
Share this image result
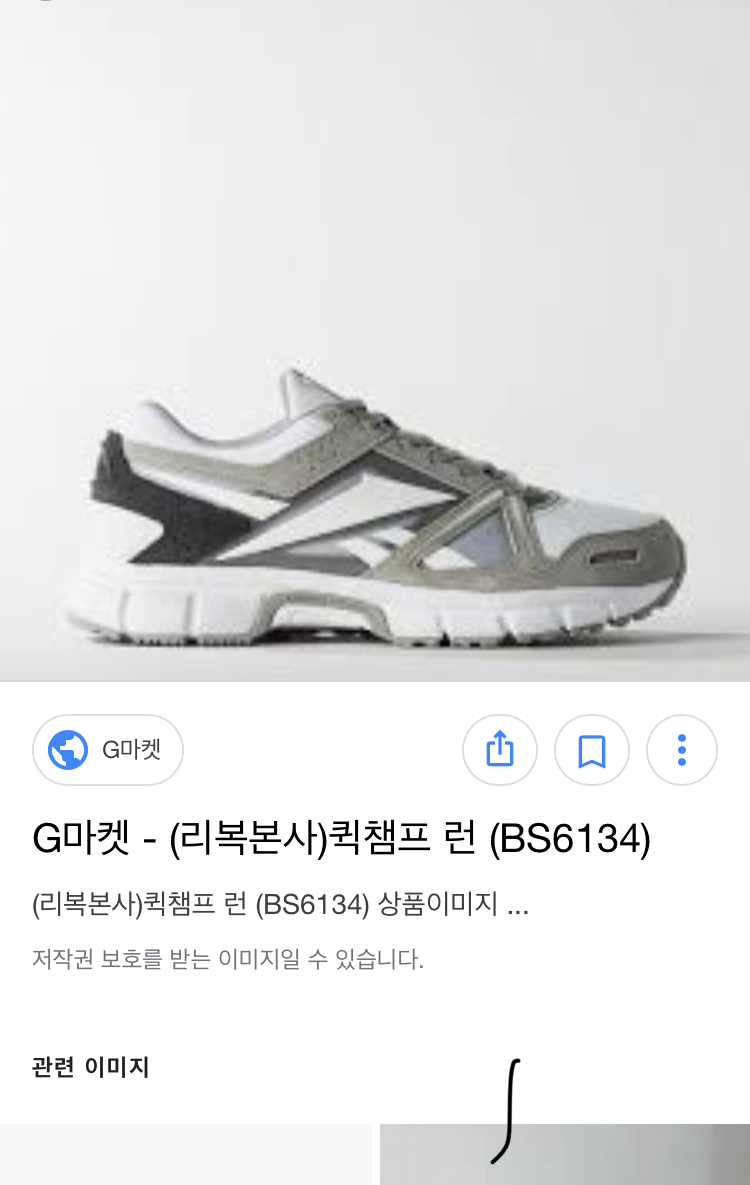(x=500, y=750)
